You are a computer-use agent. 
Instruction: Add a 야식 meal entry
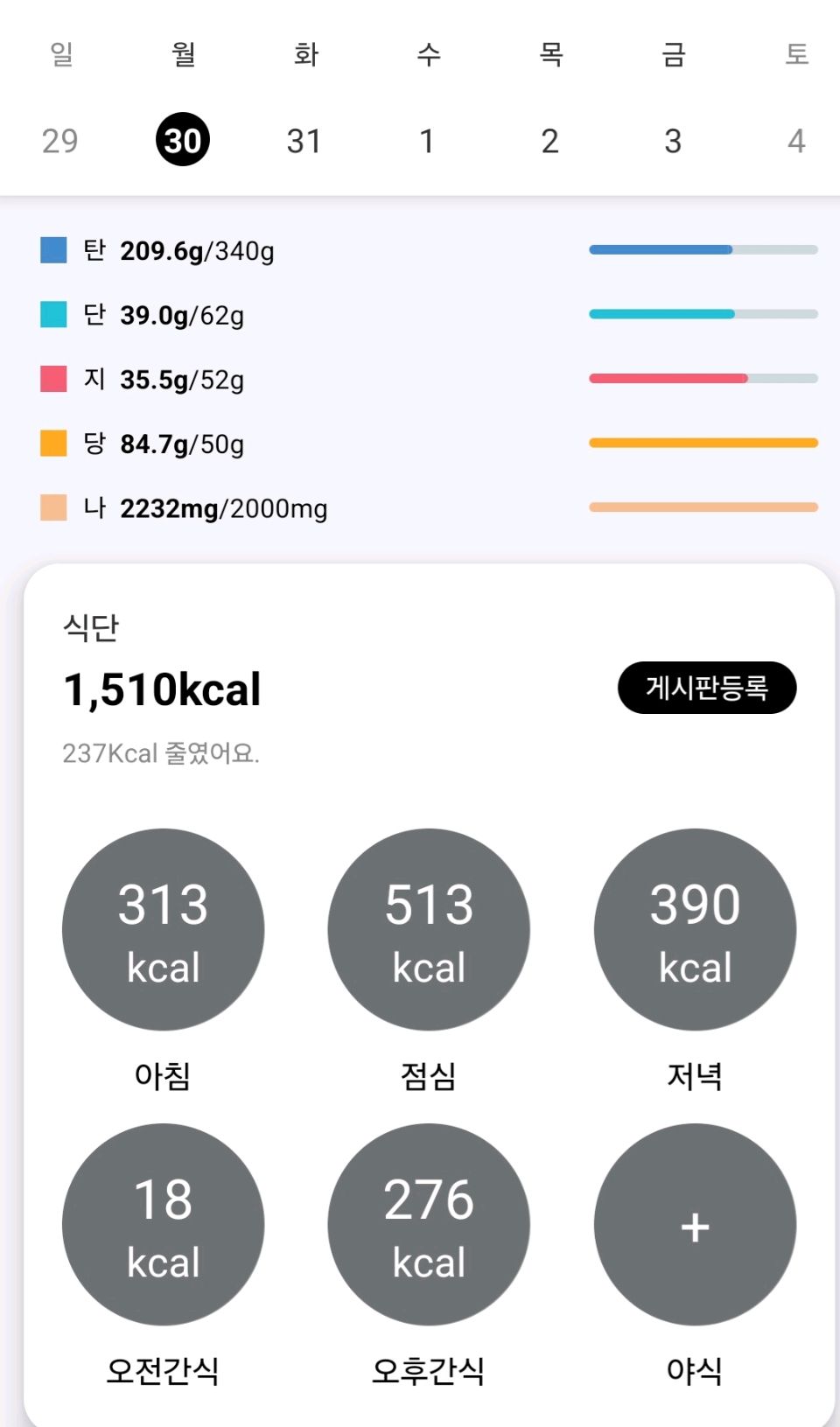tap(695, 1224)
